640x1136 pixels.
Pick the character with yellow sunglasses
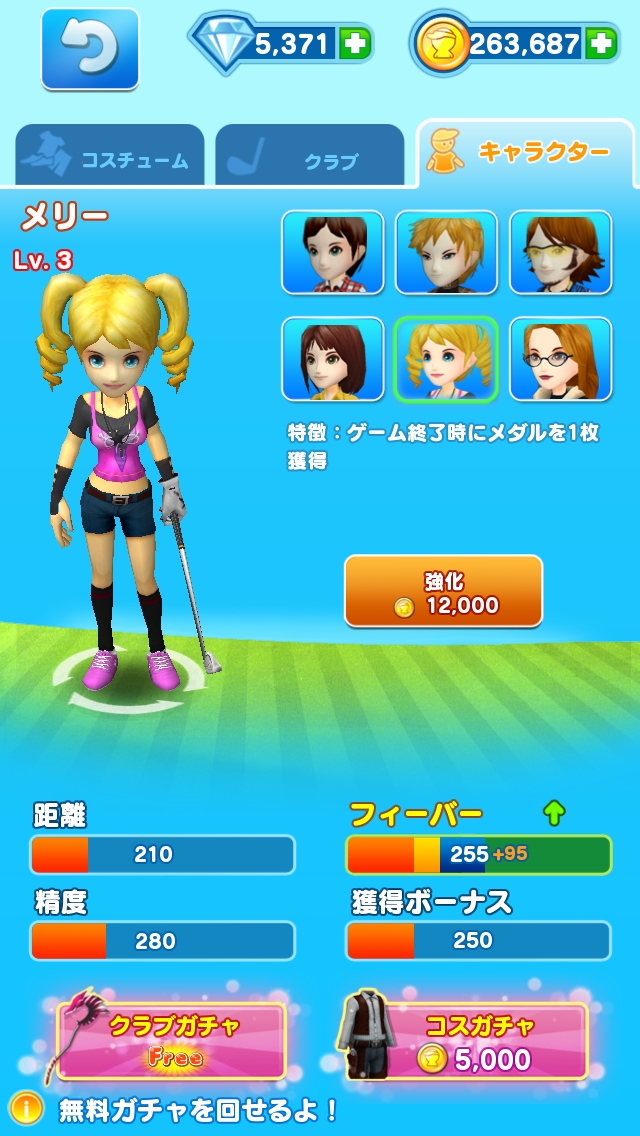click(560, 252)
